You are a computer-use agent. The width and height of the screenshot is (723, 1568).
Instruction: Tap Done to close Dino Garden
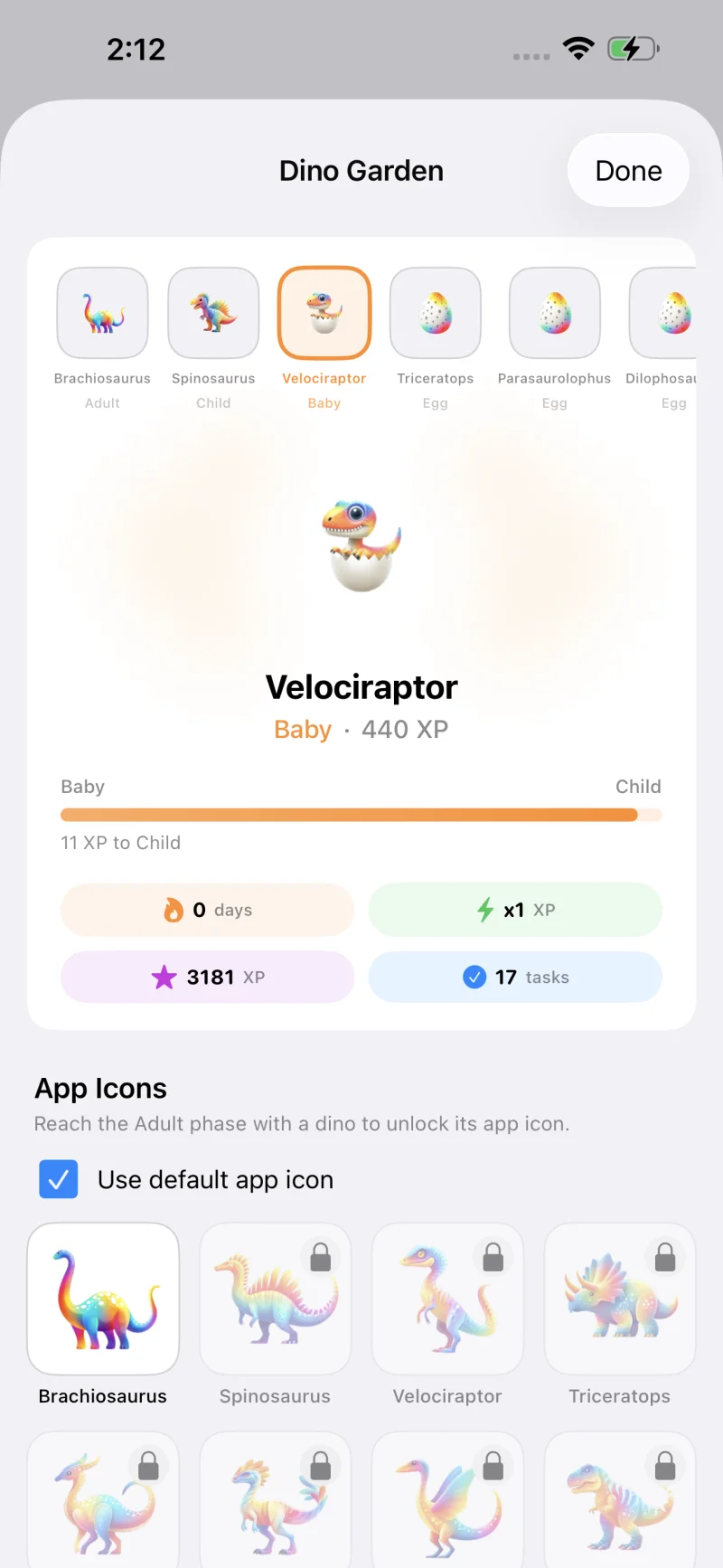tap(628, 170)
